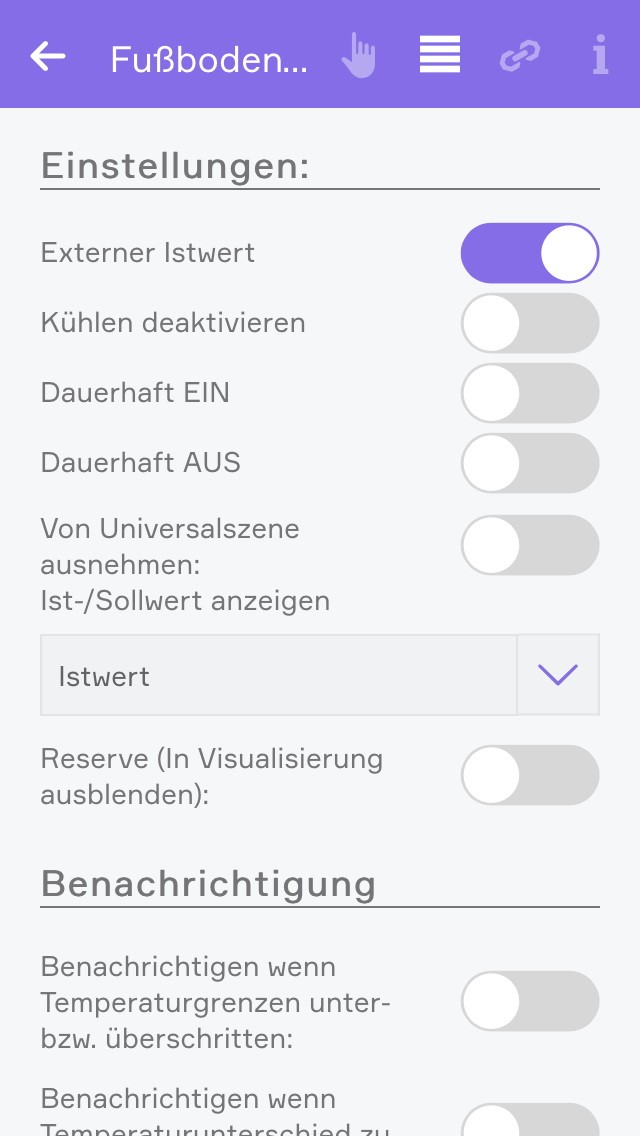This screenshot has width=640, height=1136.
Task: Open the list lines icon in toolbar
Action: point(440,55)
